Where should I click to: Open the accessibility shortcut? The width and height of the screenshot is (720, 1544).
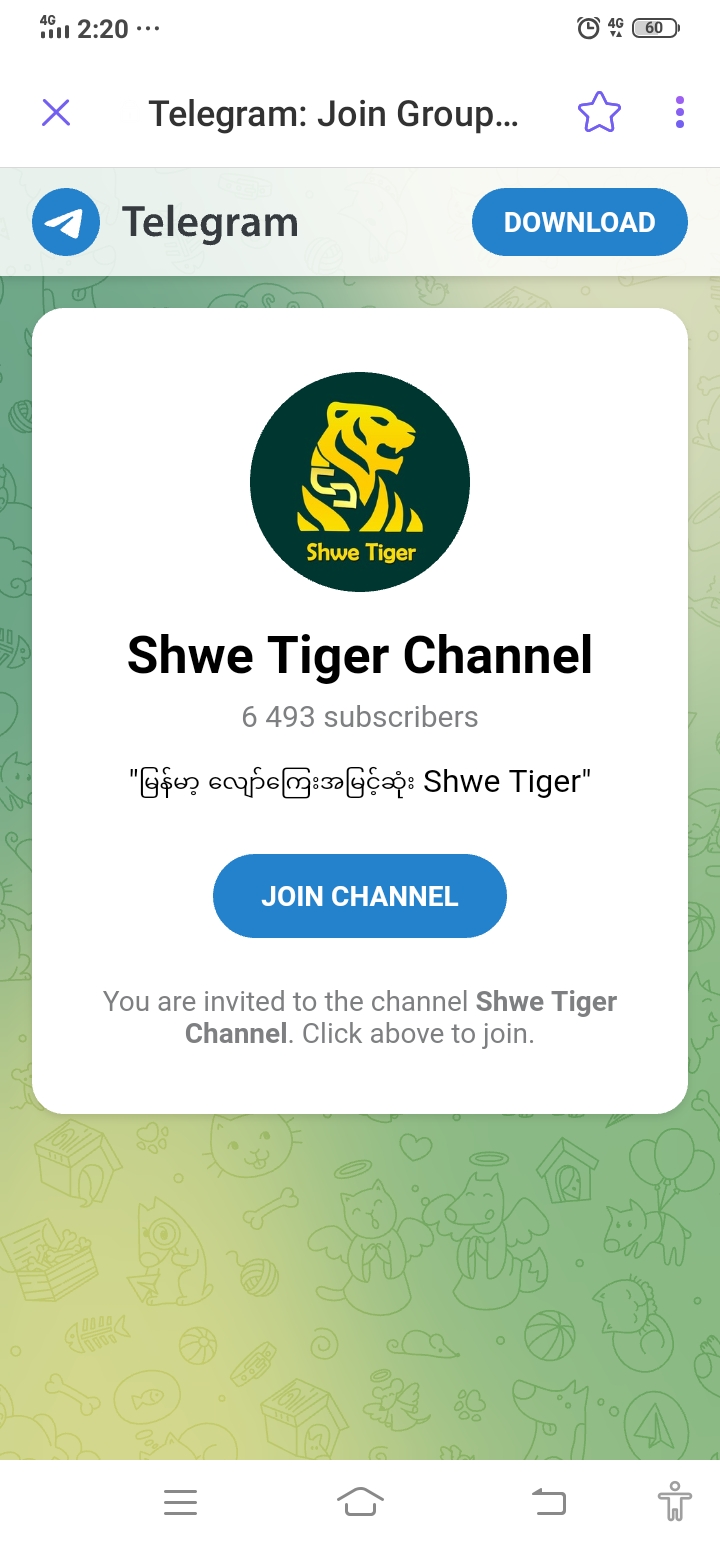pos(675,1501)
